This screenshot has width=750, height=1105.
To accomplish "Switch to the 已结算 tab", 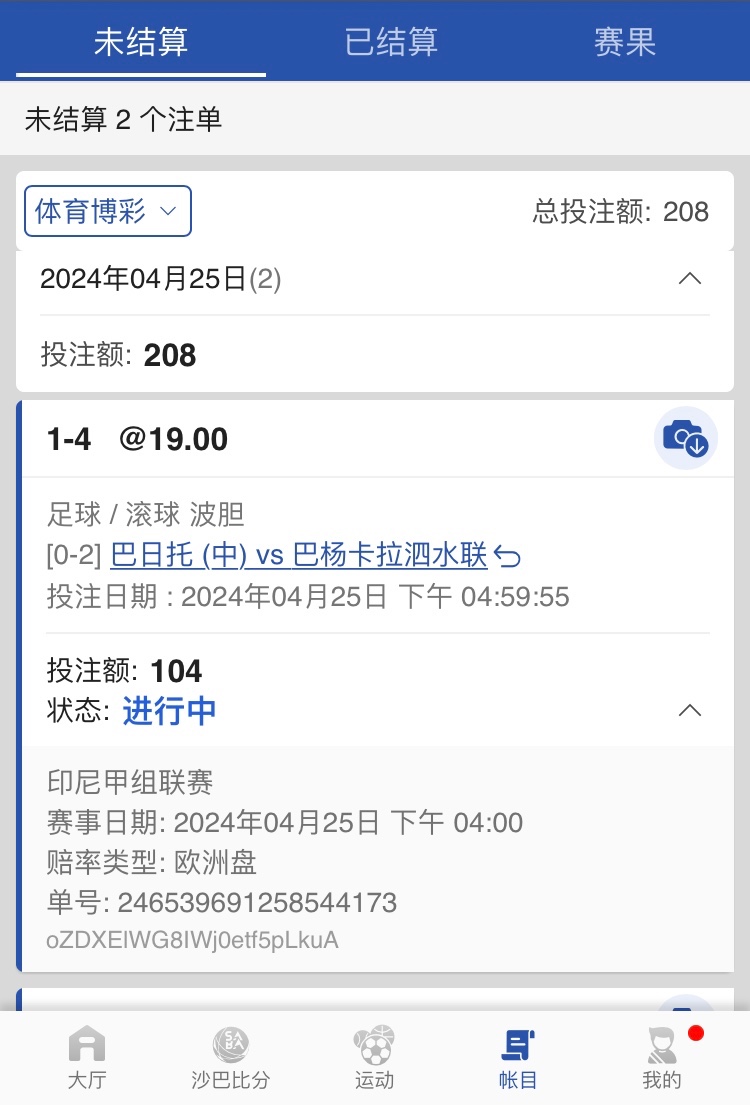I will point(391,42).
